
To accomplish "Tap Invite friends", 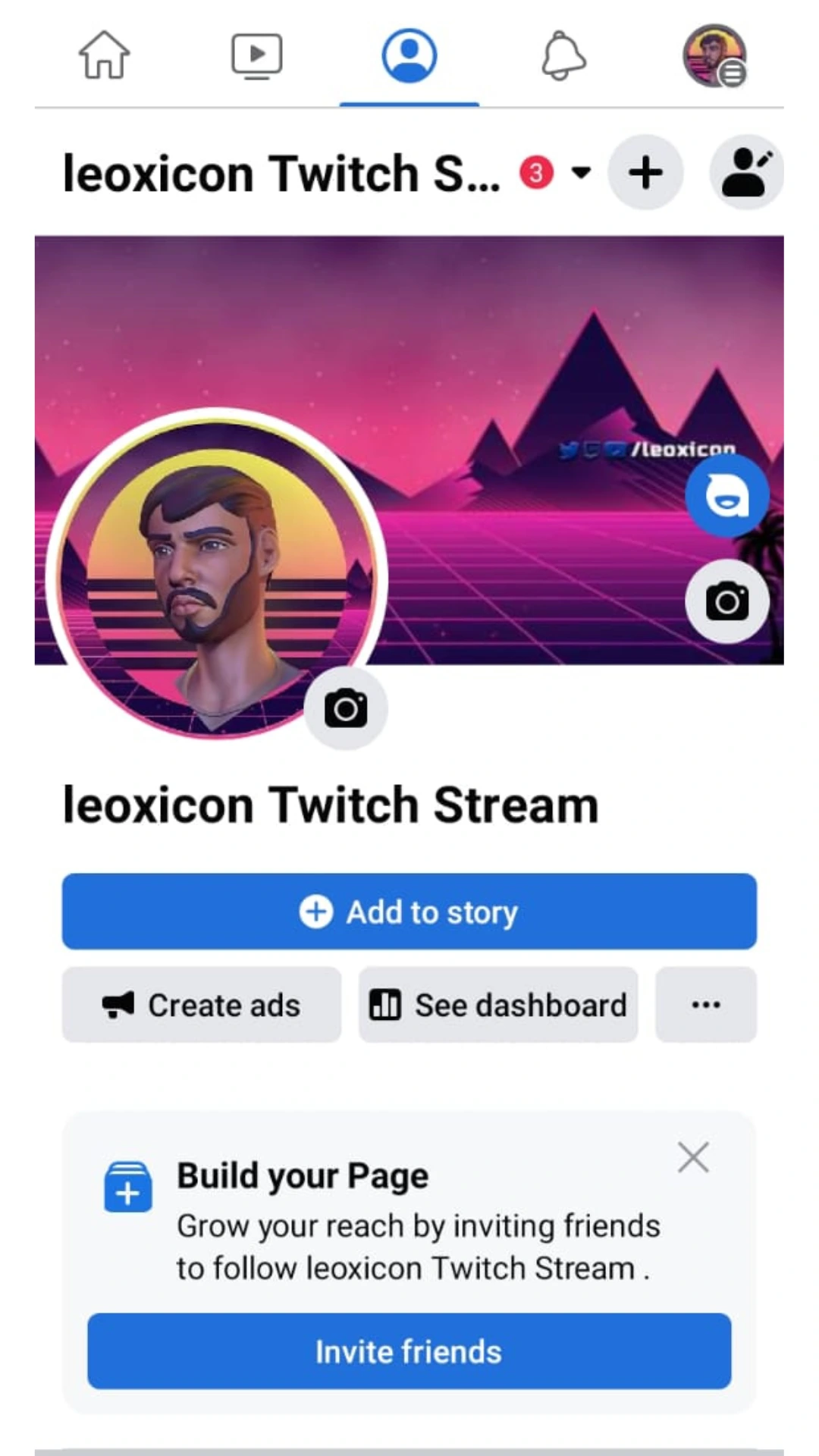I will coord(409,1351).
